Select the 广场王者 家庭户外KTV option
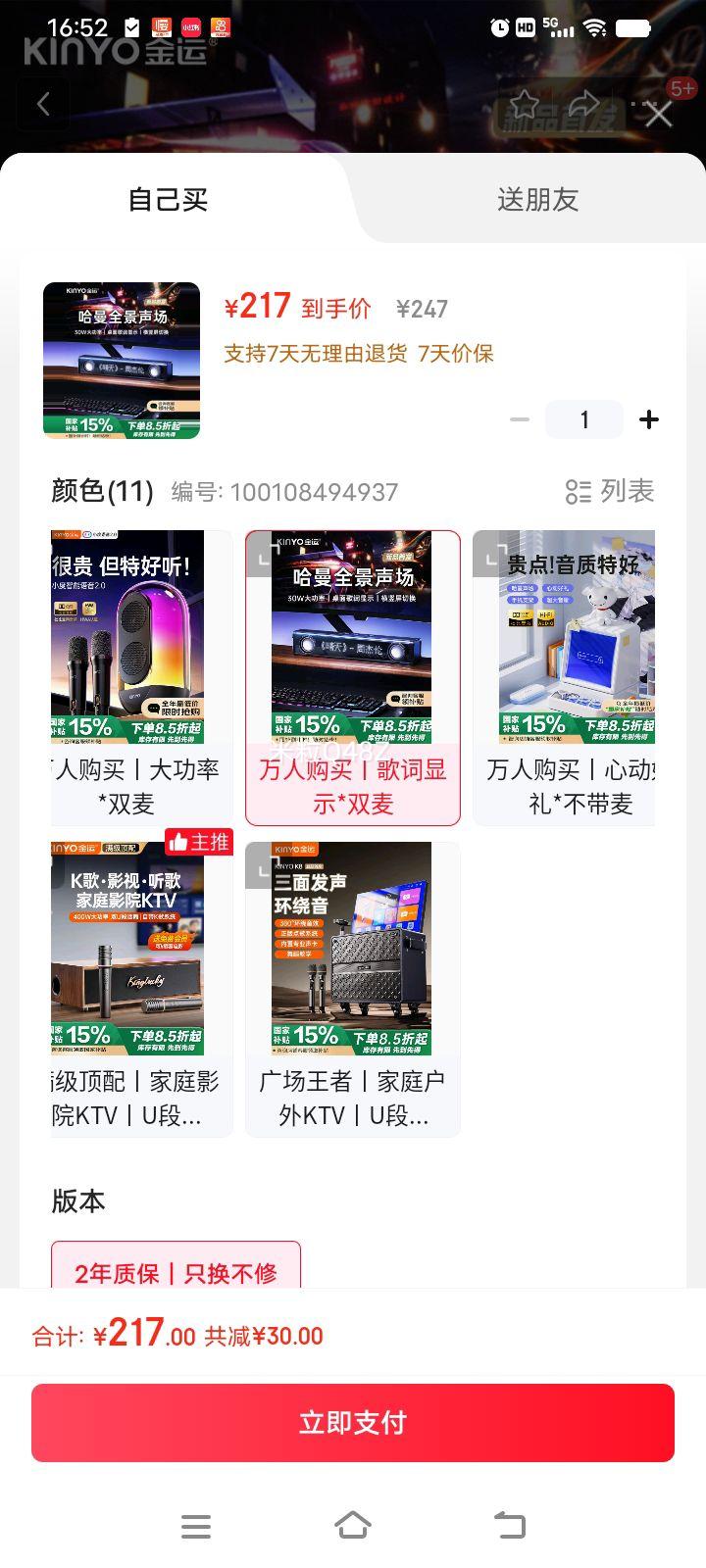The width and height of the screenshot is (706, 1568). tap(352, 988)
